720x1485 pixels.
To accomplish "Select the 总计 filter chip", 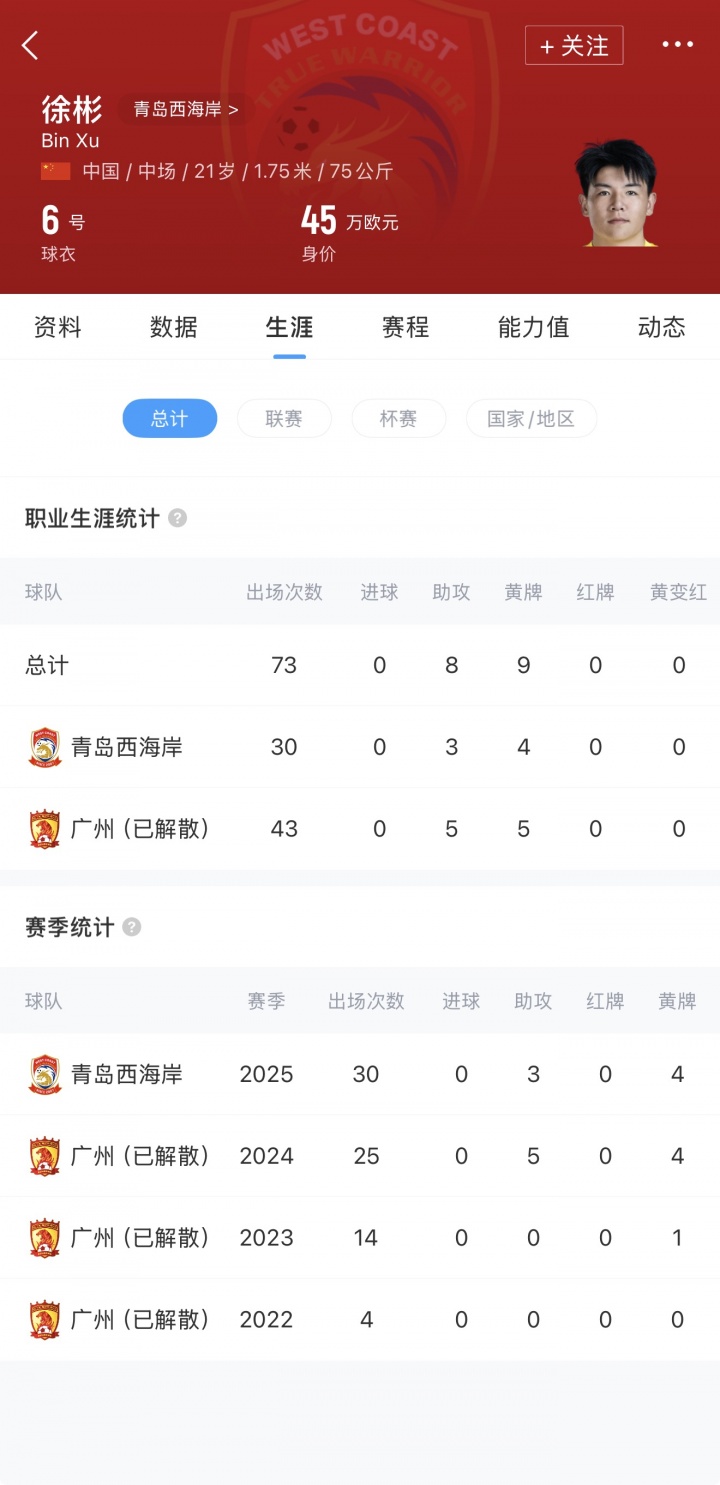I will tap(169, 419).
